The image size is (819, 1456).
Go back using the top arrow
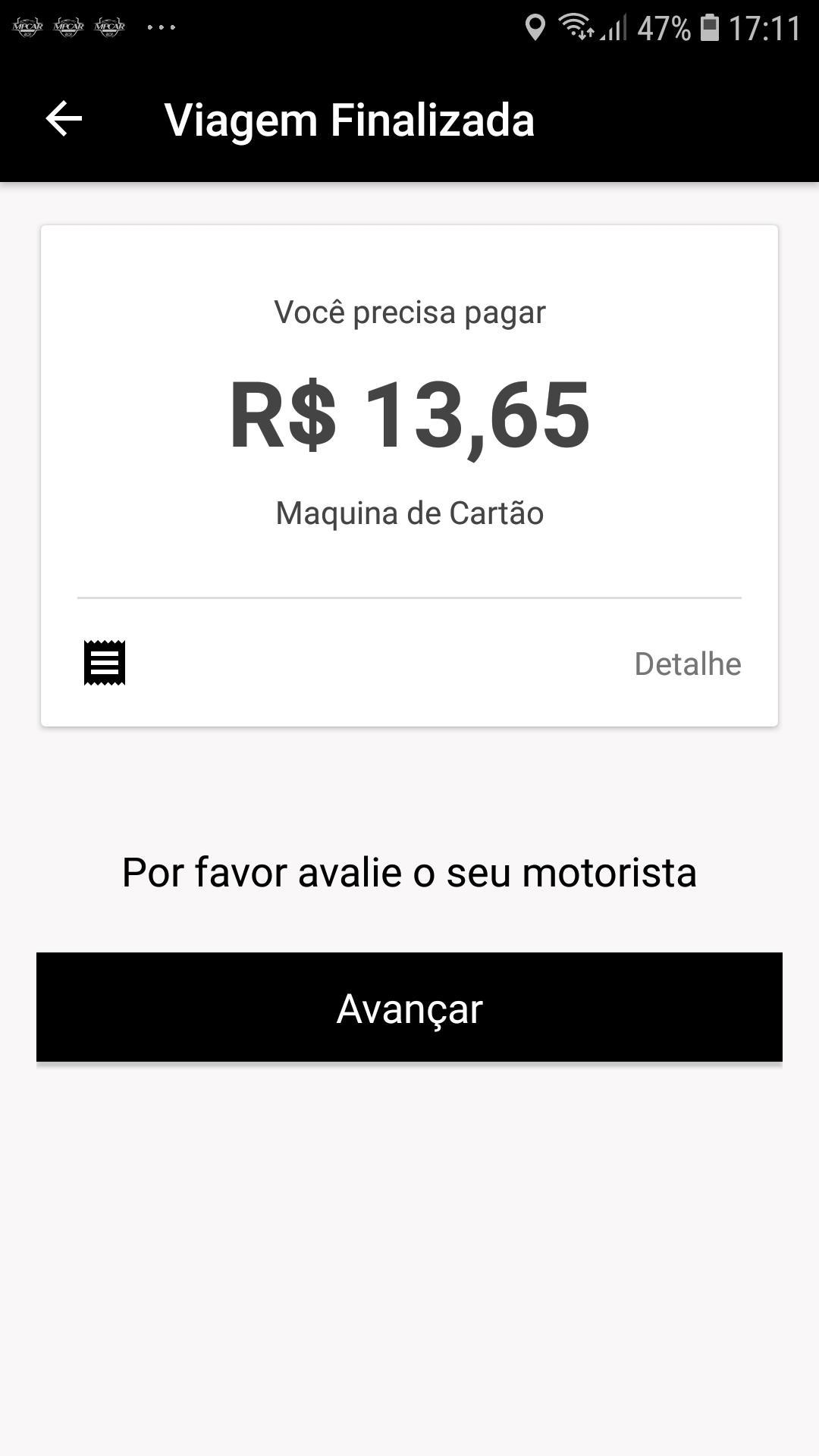pyautogui.click(x=64, y=119)
